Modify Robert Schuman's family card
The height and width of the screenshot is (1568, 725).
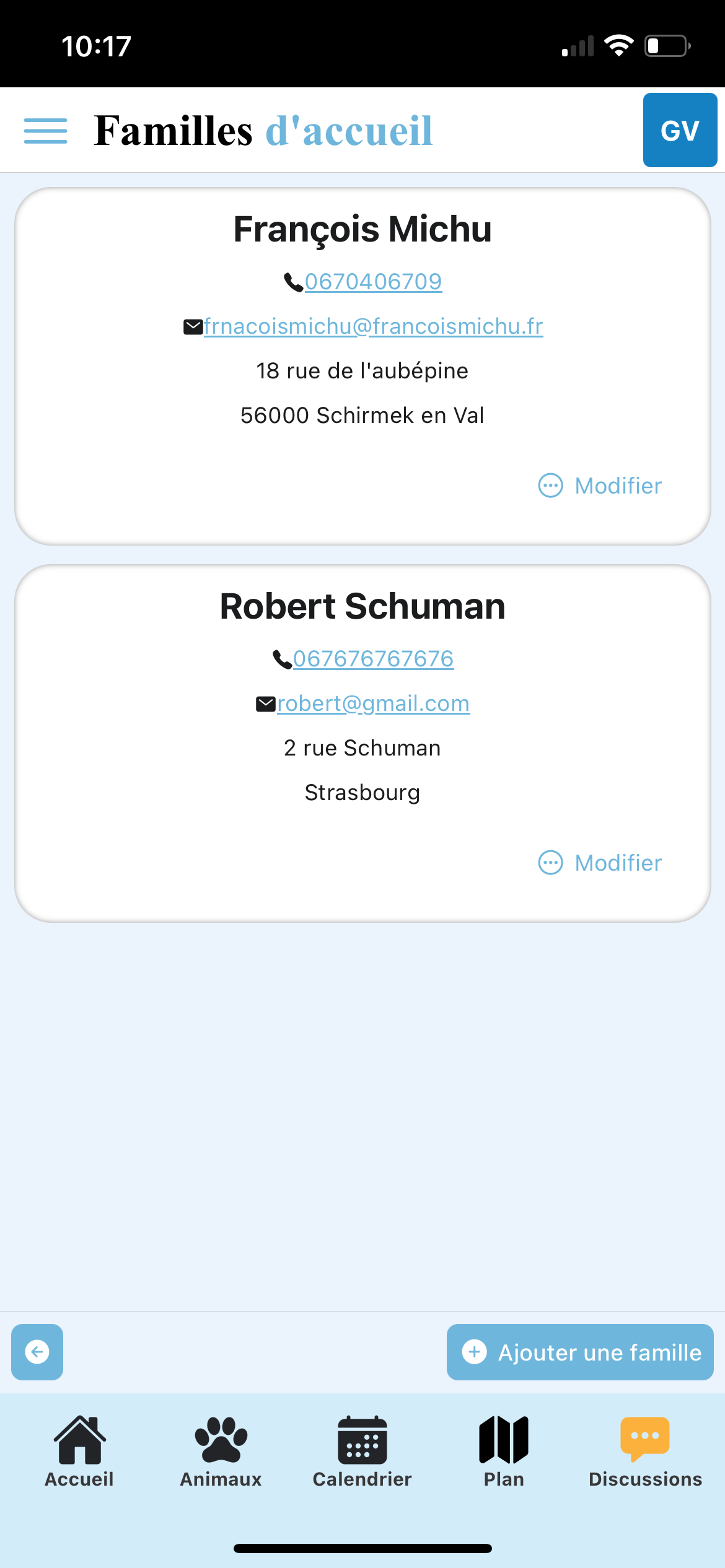pyautogui.click(x=600, y=863)
